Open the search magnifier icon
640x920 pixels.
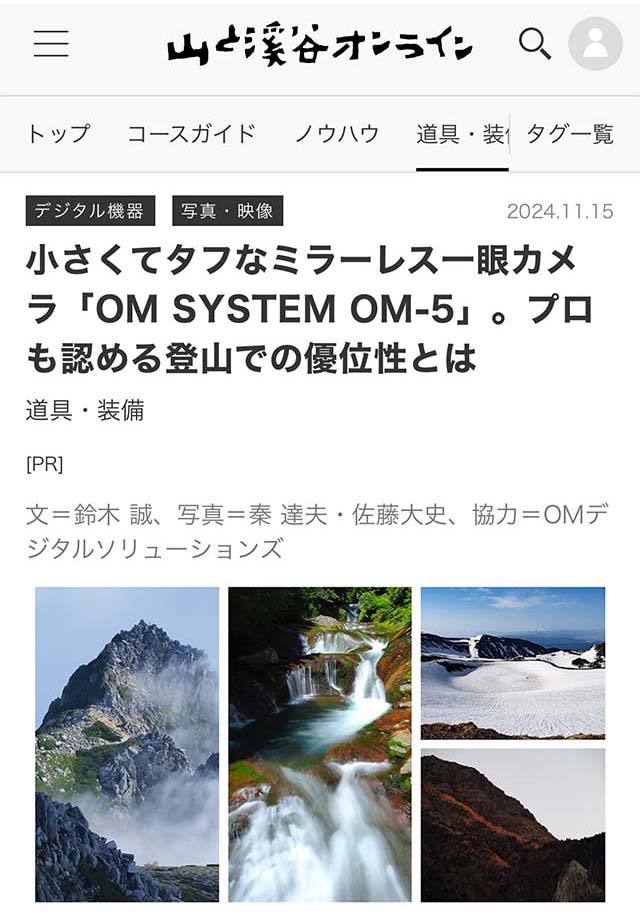pos(535,44)
